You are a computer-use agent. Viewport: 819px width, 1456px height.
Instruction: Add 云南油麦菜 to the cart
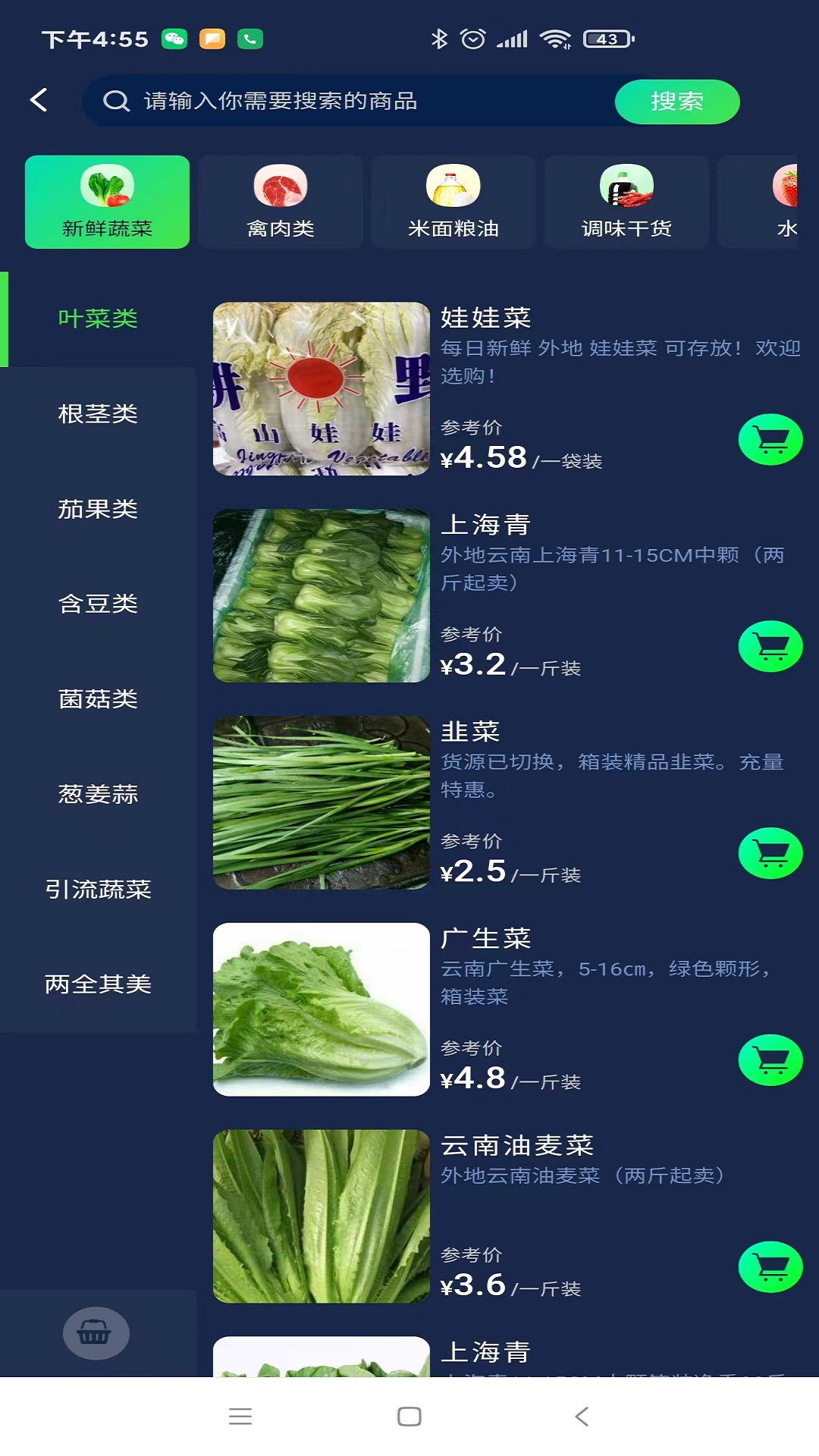[770, 1268]
